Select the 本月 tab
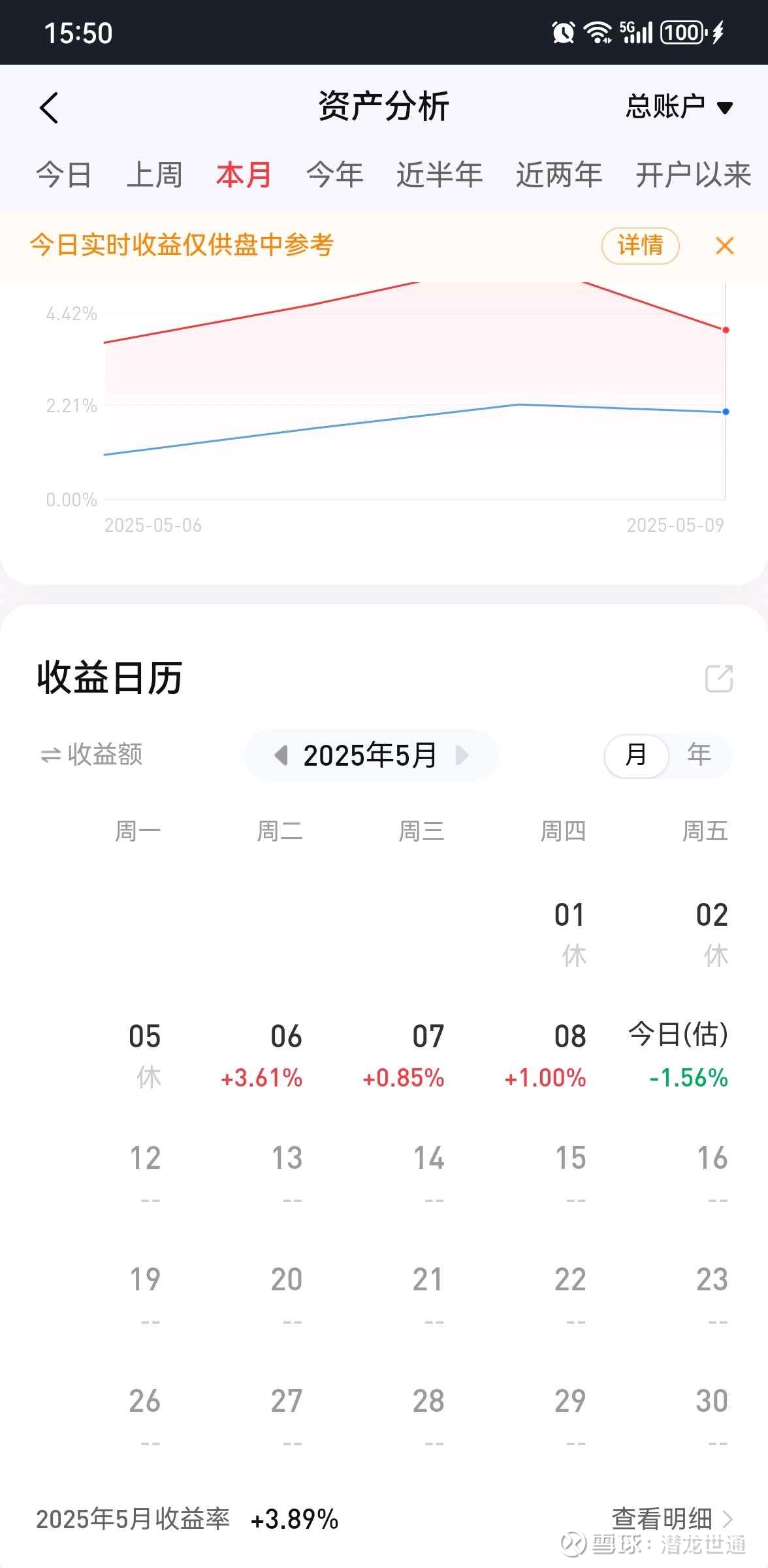 coord(244,174)
